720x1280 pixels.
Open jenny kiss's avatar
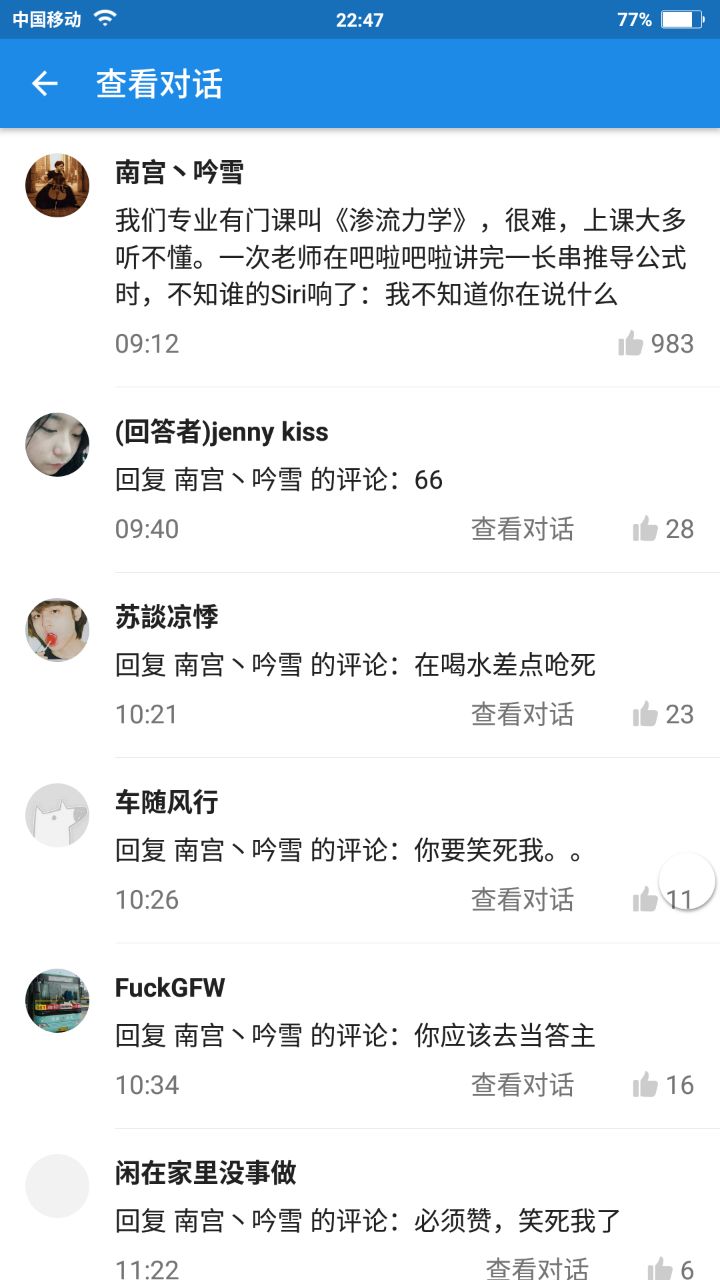pos(57,444)
